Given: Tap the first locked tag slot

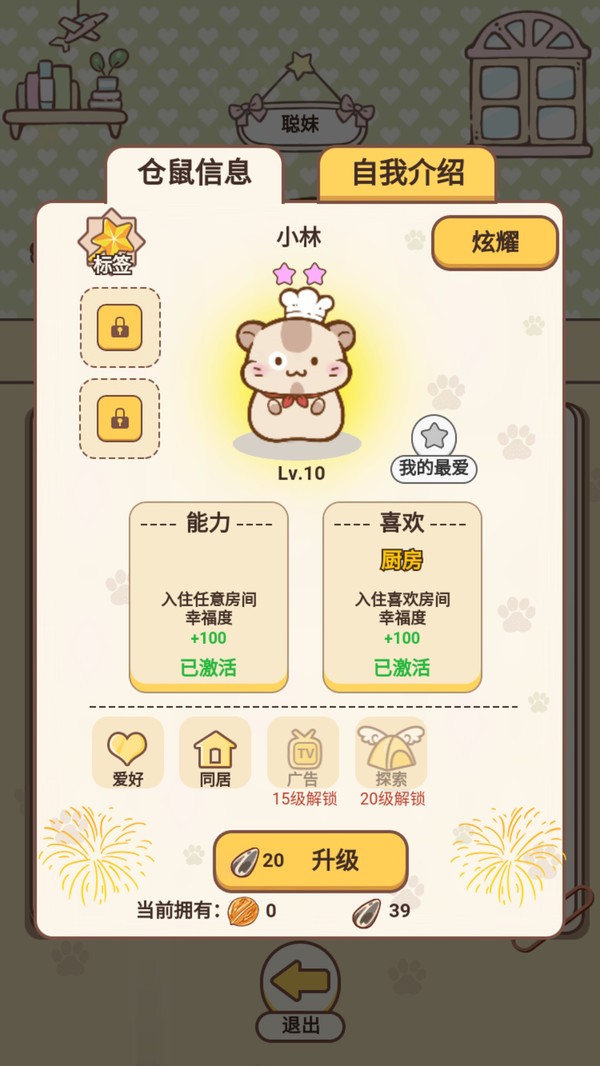Looking at the screenshot, I should click(120, 327).
